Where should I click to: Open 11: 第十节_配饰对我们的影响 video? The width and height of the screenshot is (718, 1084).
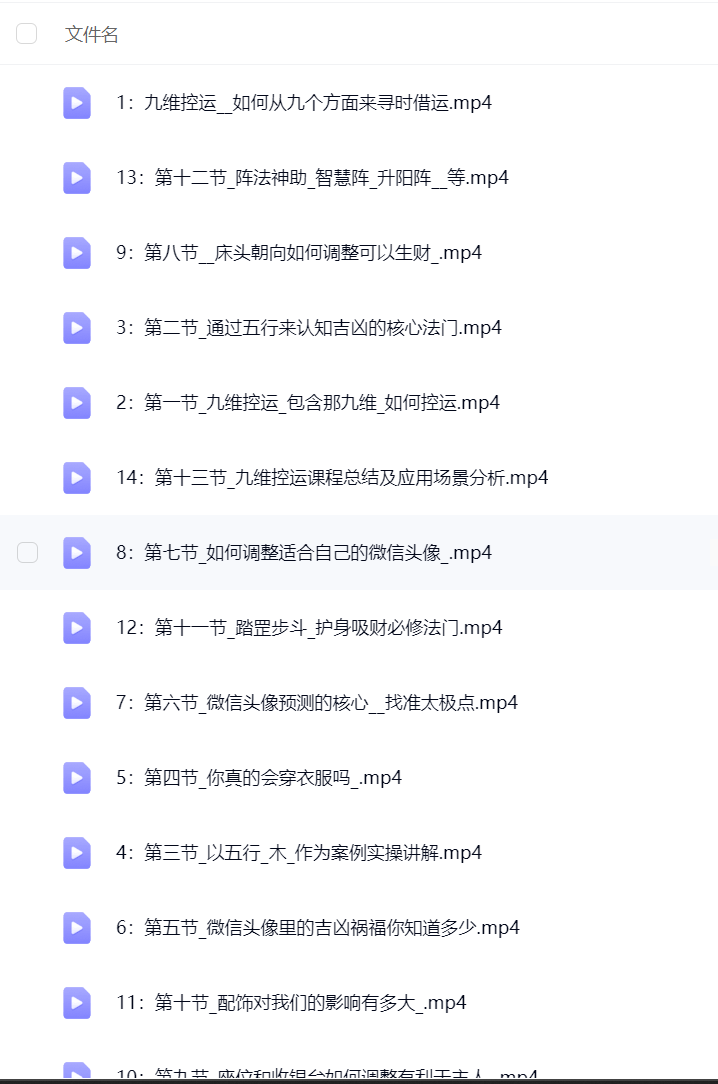click(290, 1002)
